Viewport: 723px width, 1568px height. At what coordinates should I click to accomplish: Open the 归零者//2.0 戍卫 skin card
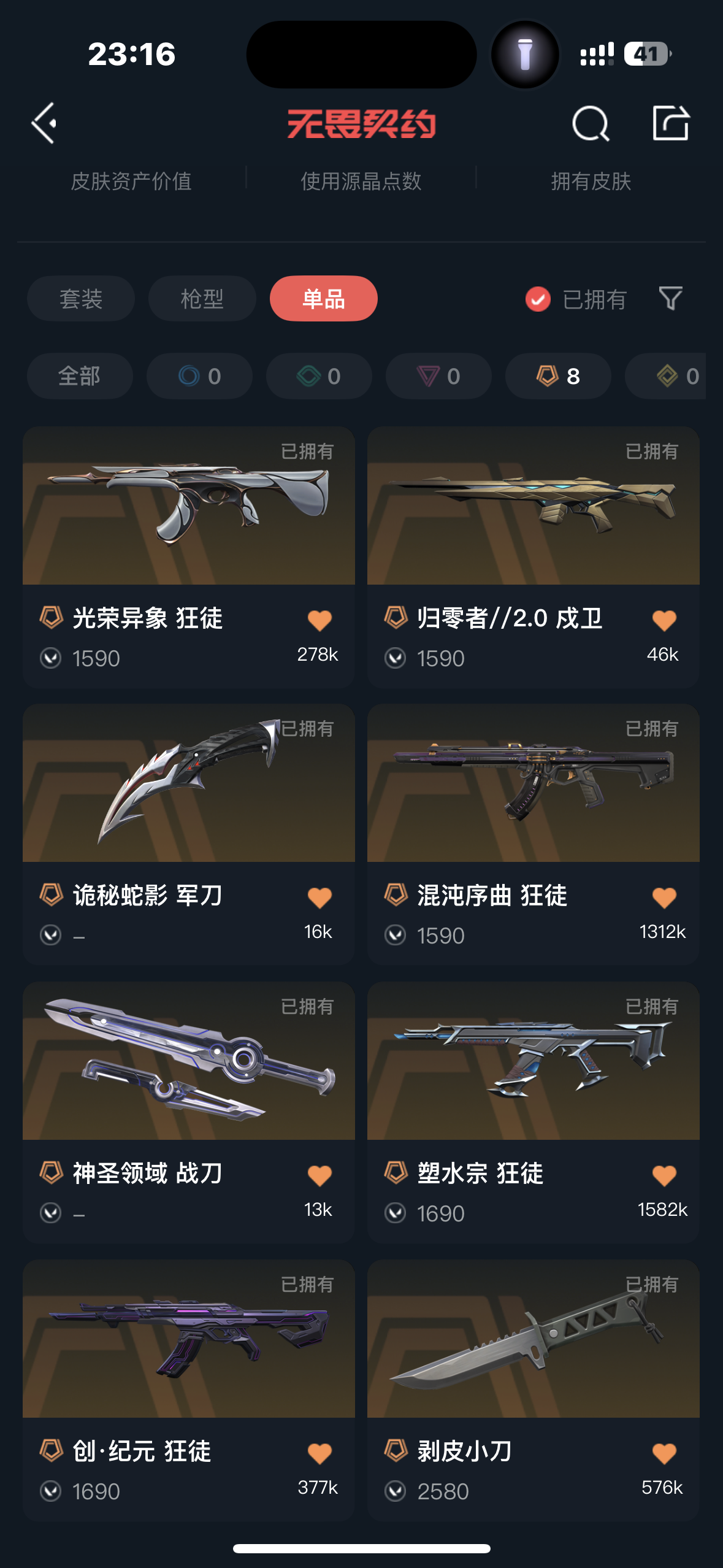click(534, 557)
